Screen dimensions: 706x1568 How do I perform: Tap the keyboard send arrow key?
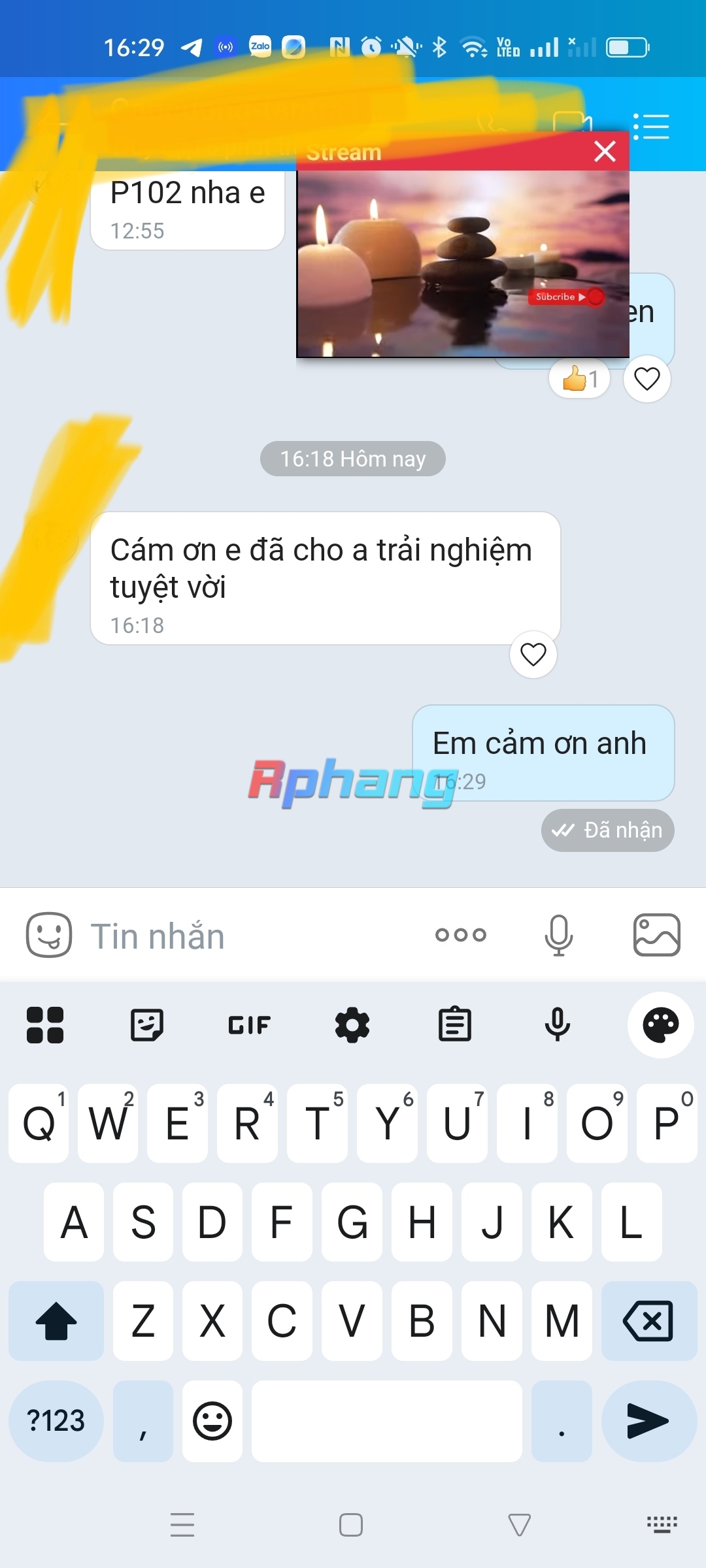pyautogui.click(x=648, y=1421)
